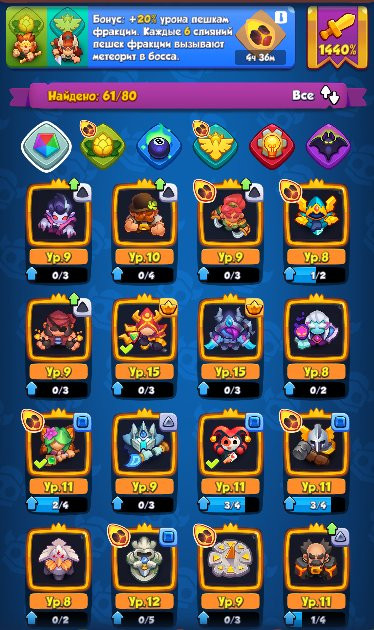
Task: Filter by the red lightbulb faction
Action: (x=272, y=146)
